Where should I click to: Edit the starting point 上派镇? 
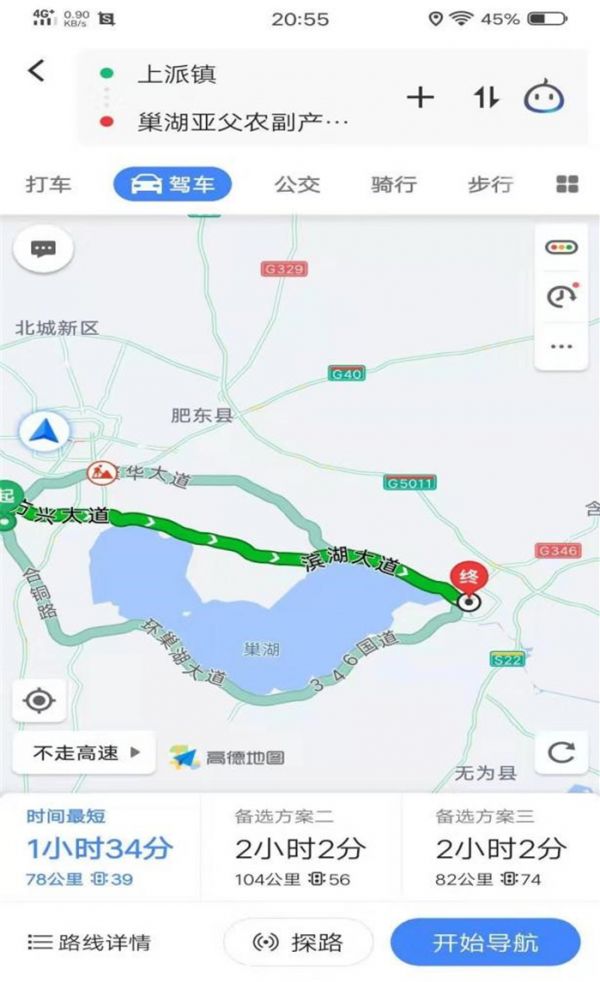[176, 74]
